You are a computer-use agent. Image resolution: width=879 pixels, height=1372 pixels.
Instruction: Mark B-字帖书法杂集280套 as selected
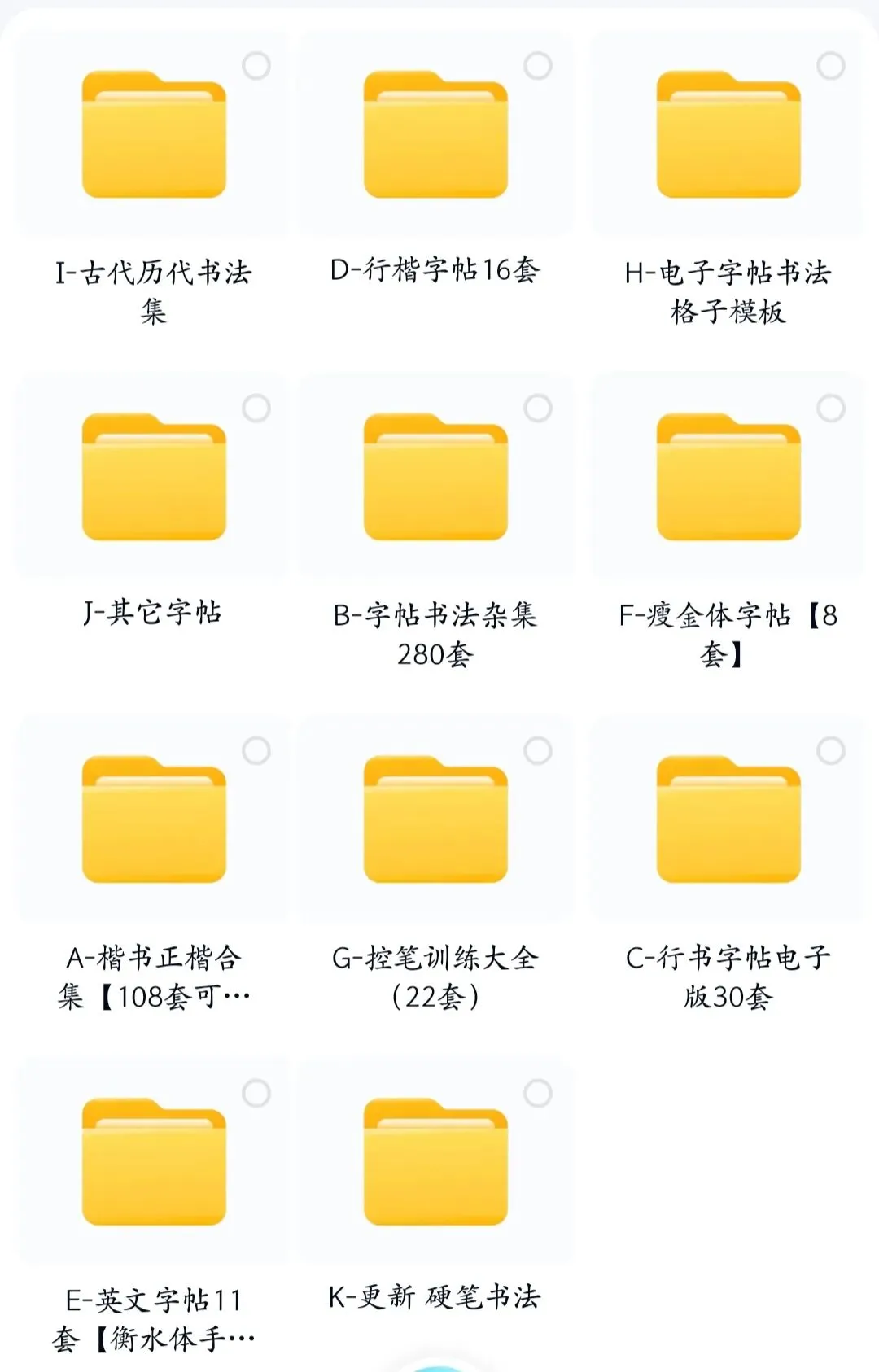click(x=538, y=409)
